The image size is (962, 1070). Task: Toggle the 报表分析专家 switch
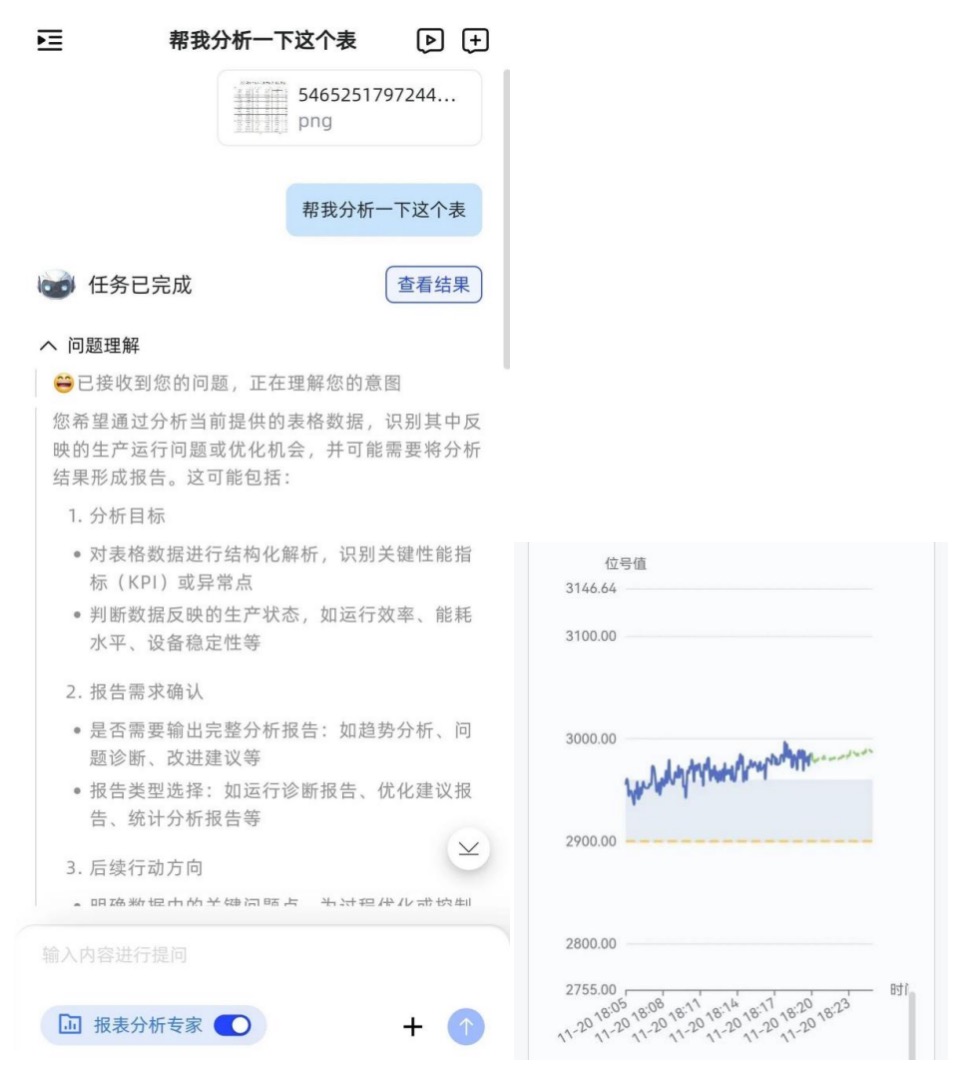pos(232,1025)
